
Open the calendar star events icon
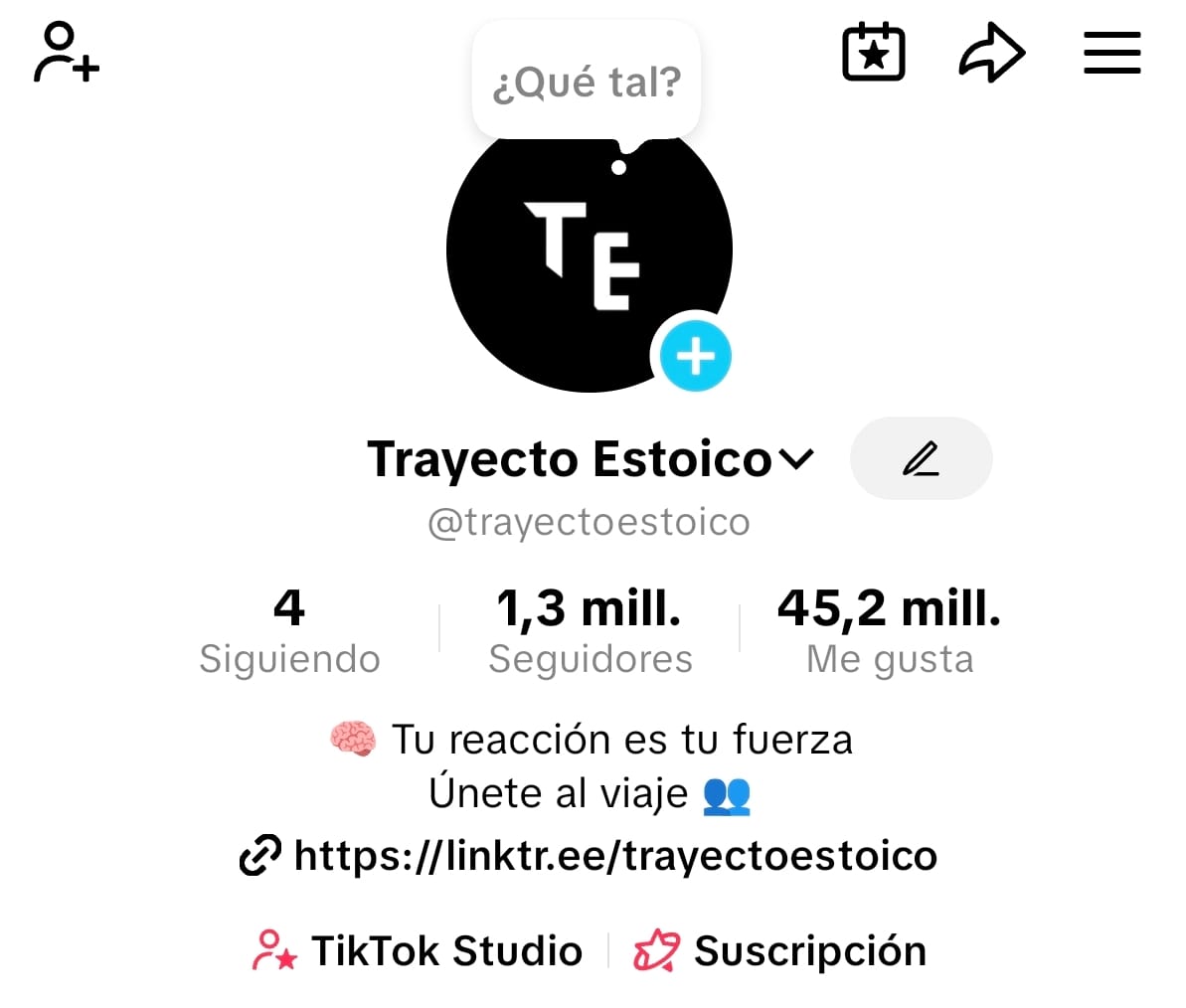873,53
